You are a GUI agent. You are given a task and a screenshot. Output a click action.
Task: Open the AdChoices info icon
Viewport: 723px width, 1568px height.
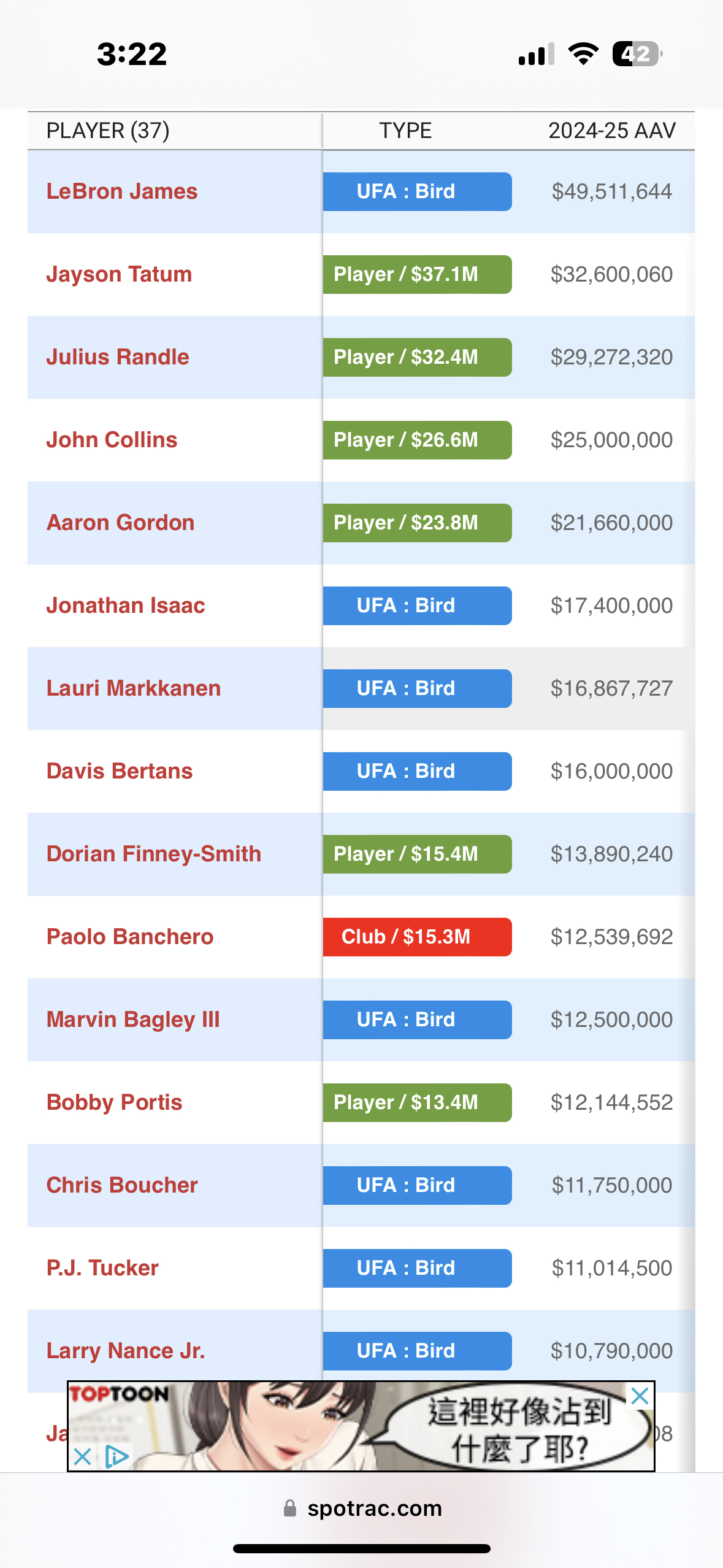[117, 1456]
